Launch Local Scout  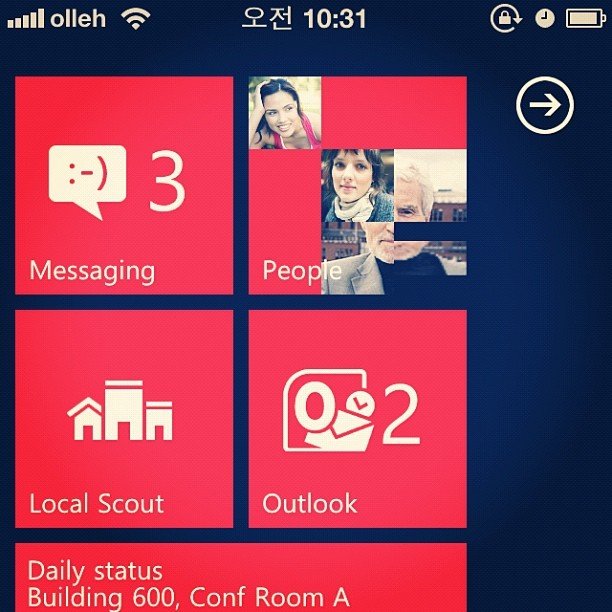pyautogui.click(x=124, y=418)
